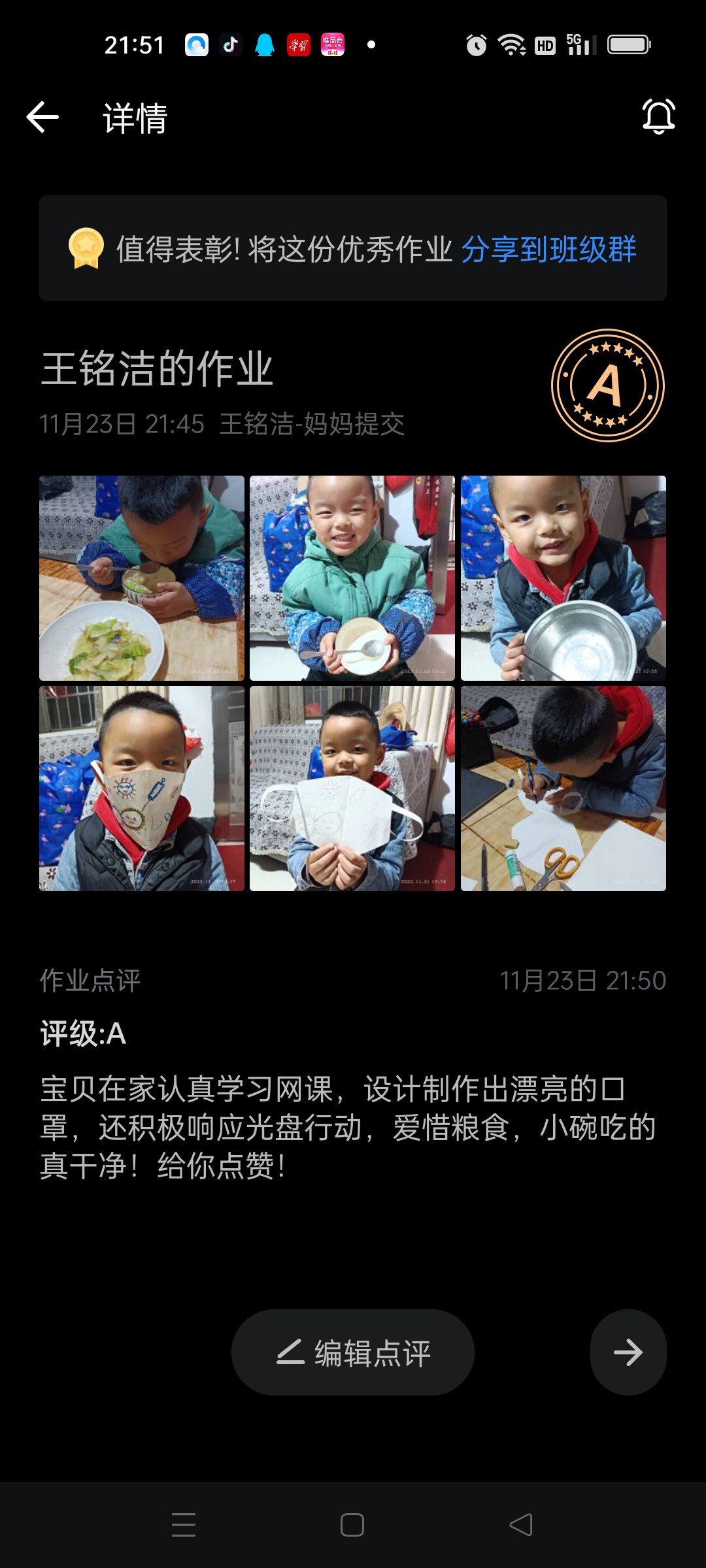The image size is (706, 1568).
Task: View photo of boy drawing at table
Action: [x=563, y=789]
